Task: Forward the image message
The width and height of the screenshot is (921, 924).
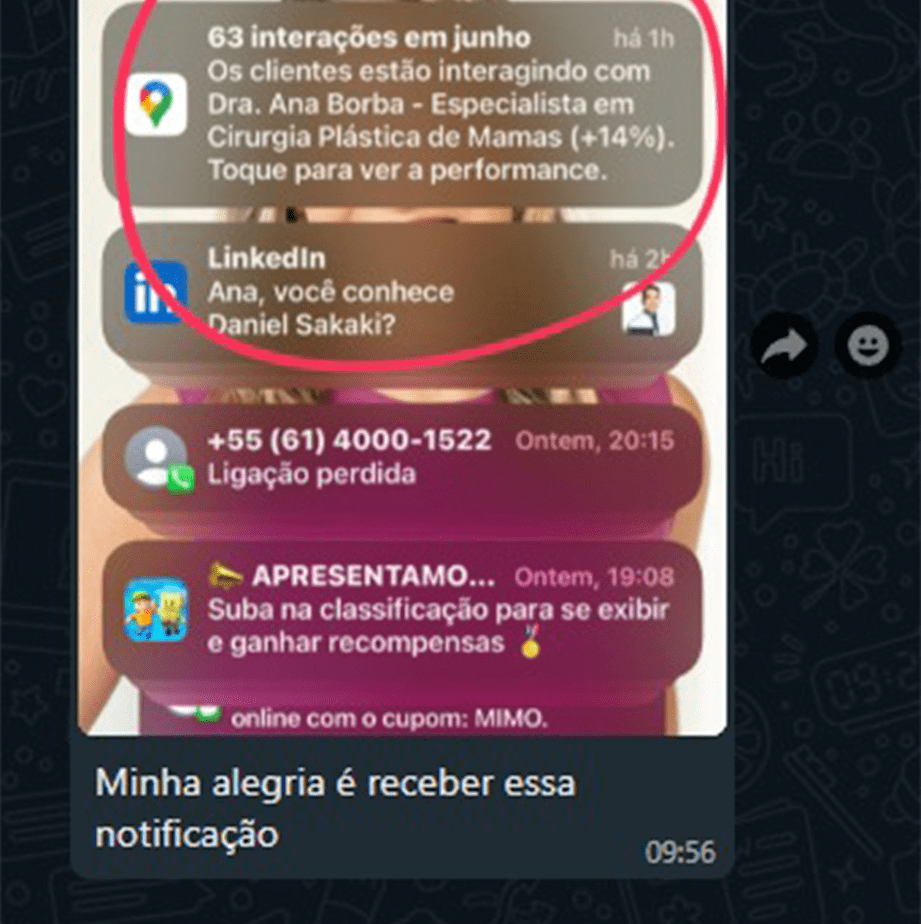Action: [x=784, y=346]
